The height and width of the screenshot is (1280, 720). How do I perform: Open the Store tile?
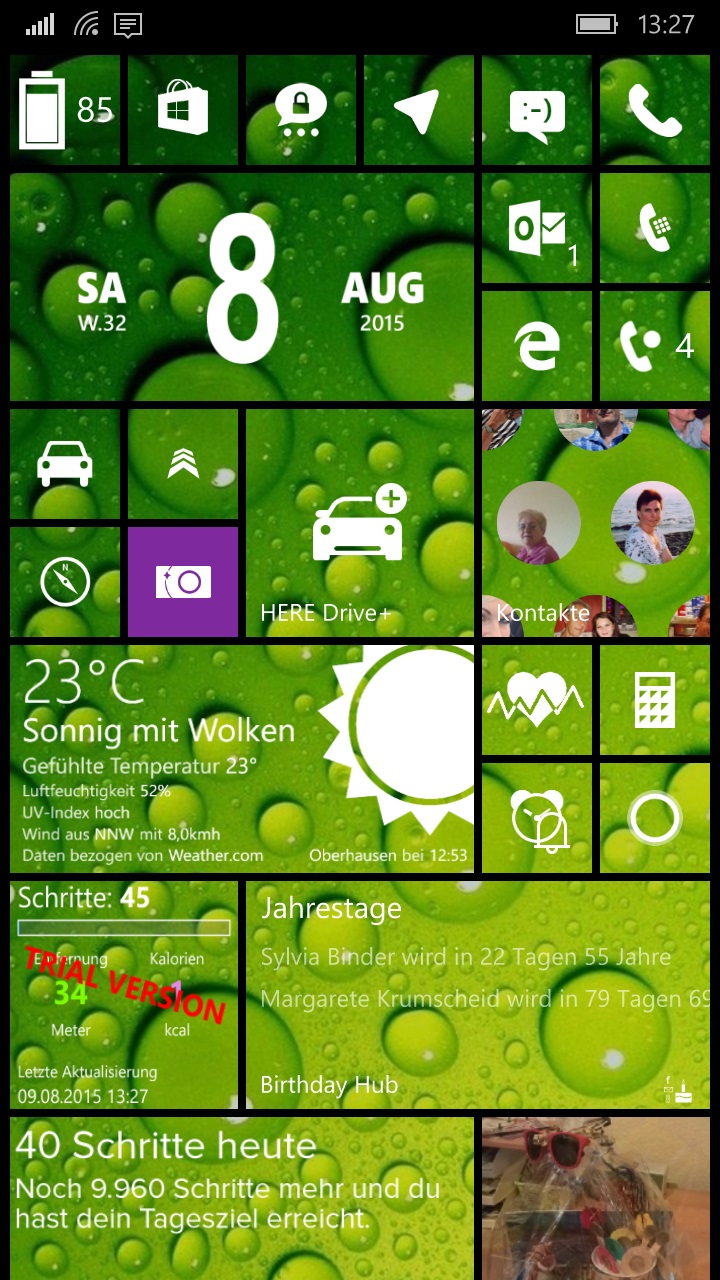pos(183,110)
